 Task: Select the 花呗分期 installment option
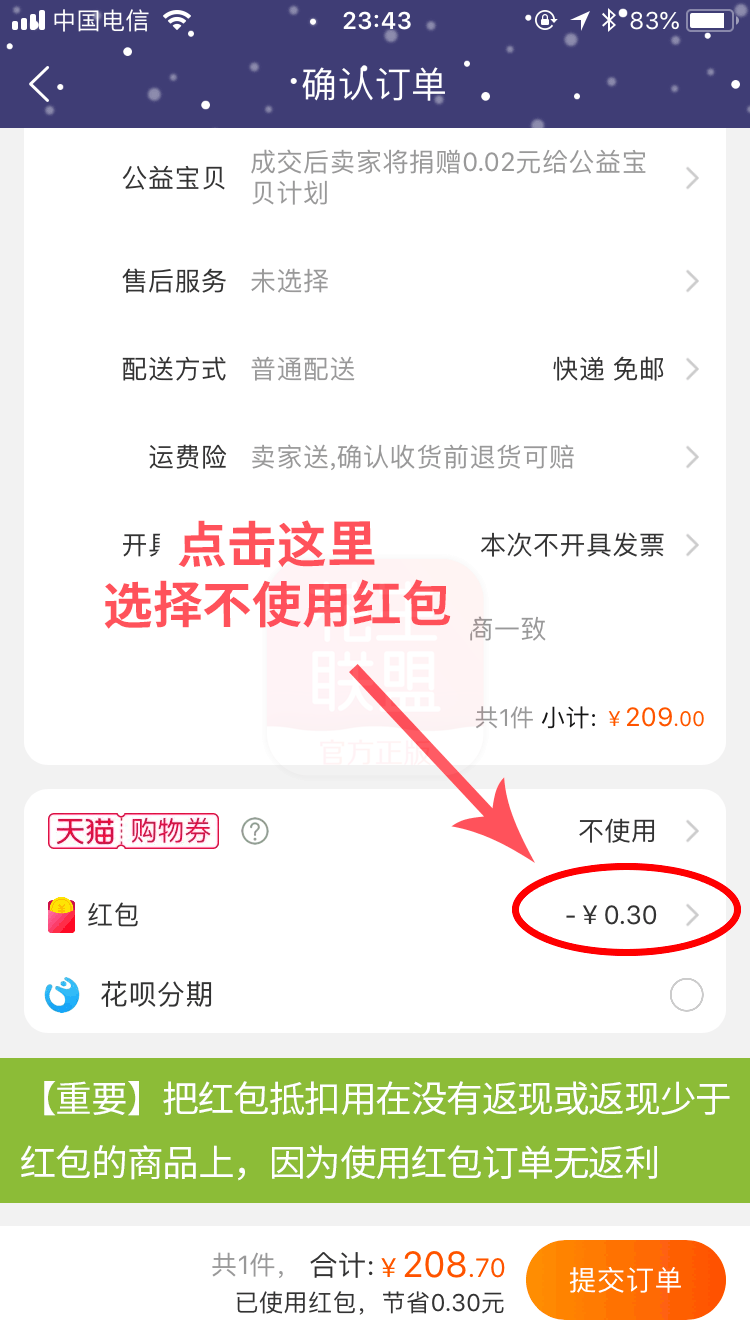click(x=686, y=995)
